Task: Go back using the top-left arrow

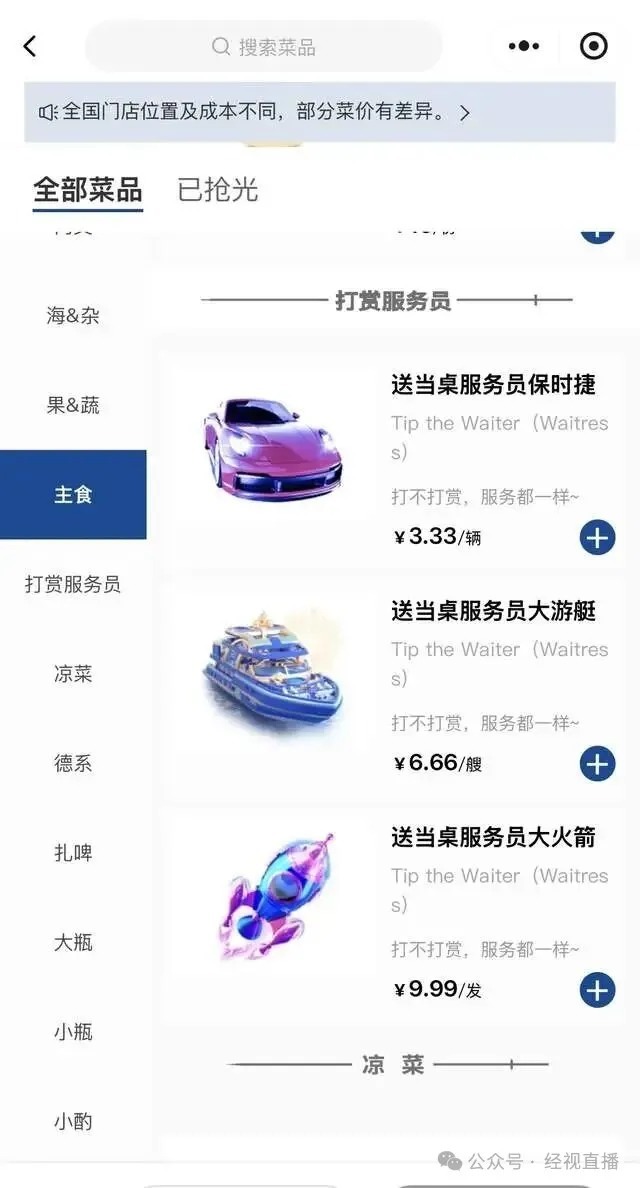Action: (x=30, y=46)
